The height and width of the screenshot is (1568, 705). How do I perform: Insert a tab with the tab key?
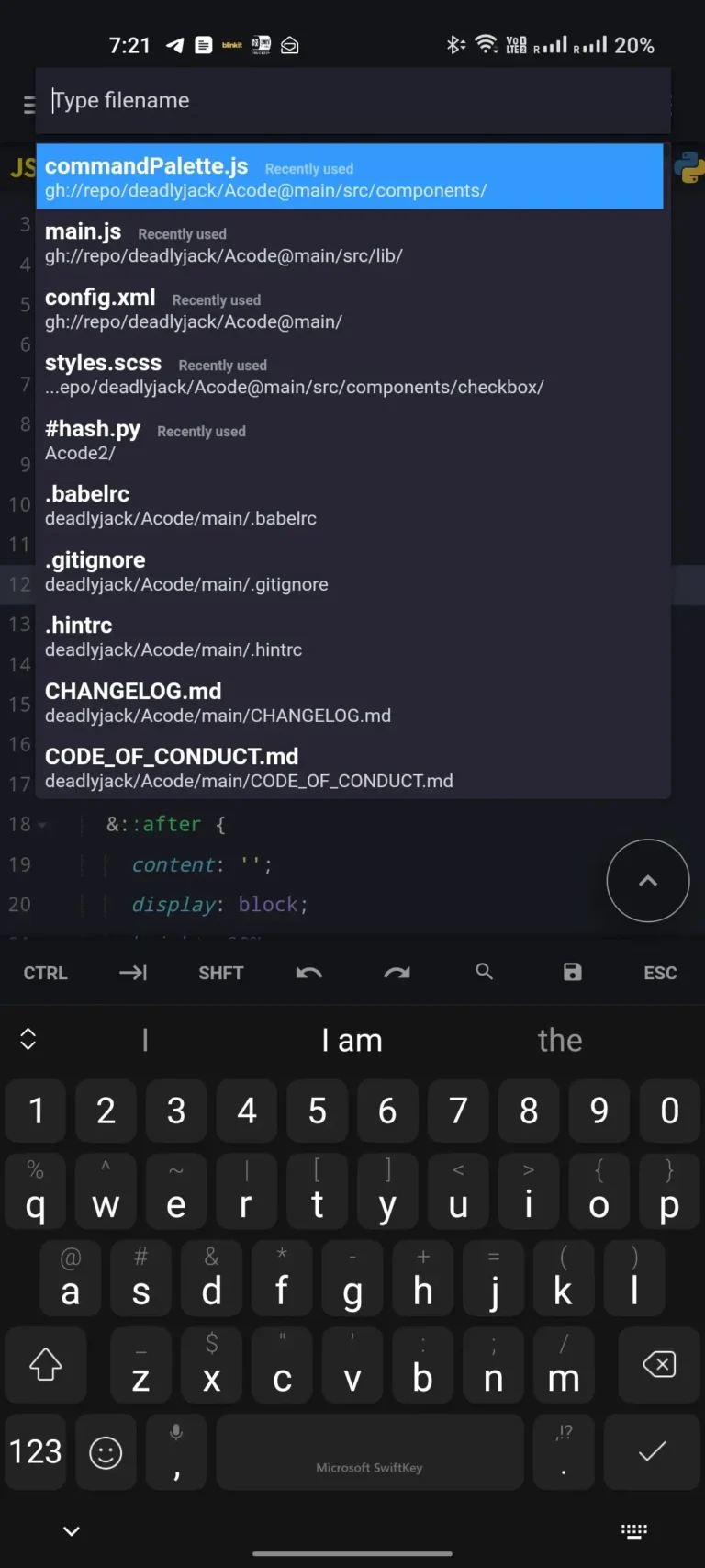(133, 973)
